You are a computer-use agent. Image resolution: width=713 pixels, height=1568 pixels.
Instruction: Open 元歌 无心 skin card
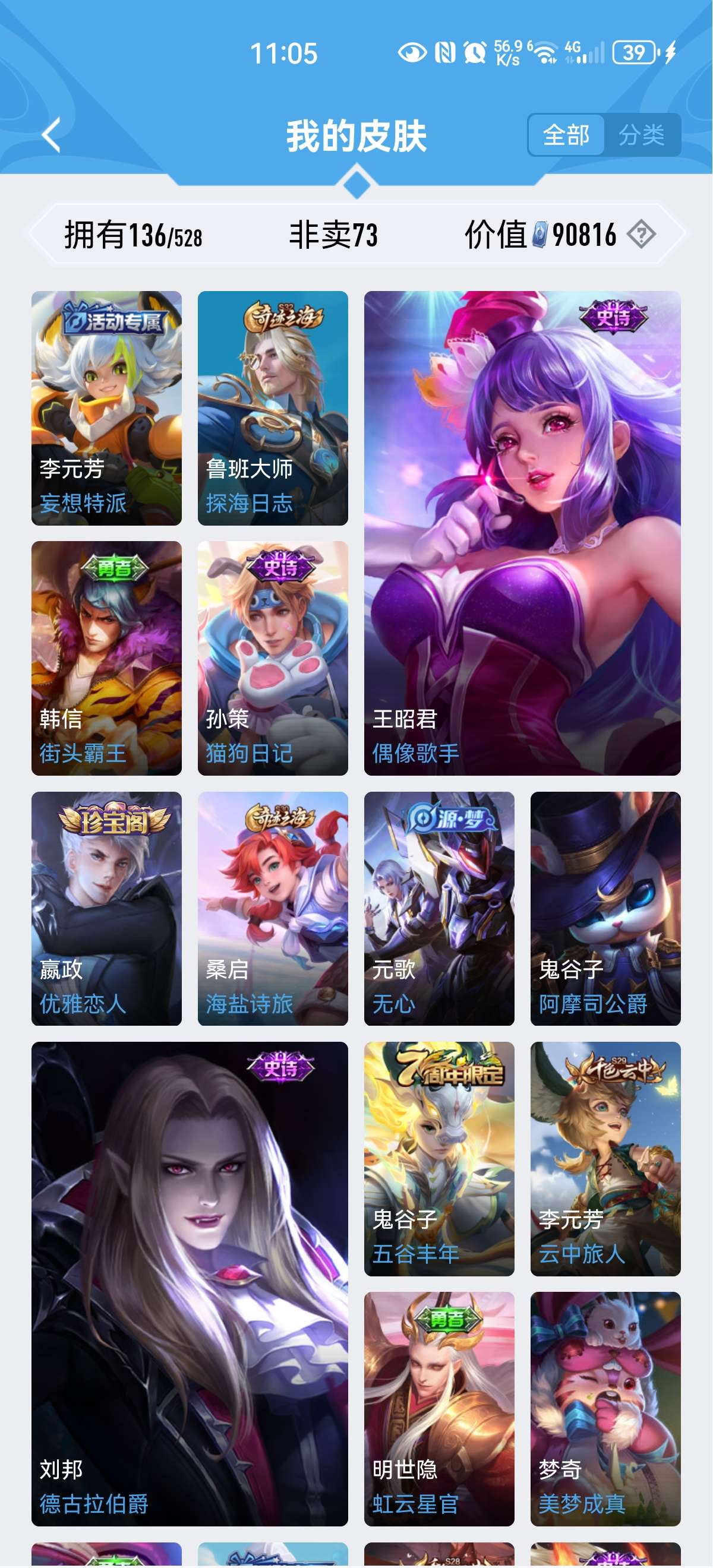[x=439, y=909]
